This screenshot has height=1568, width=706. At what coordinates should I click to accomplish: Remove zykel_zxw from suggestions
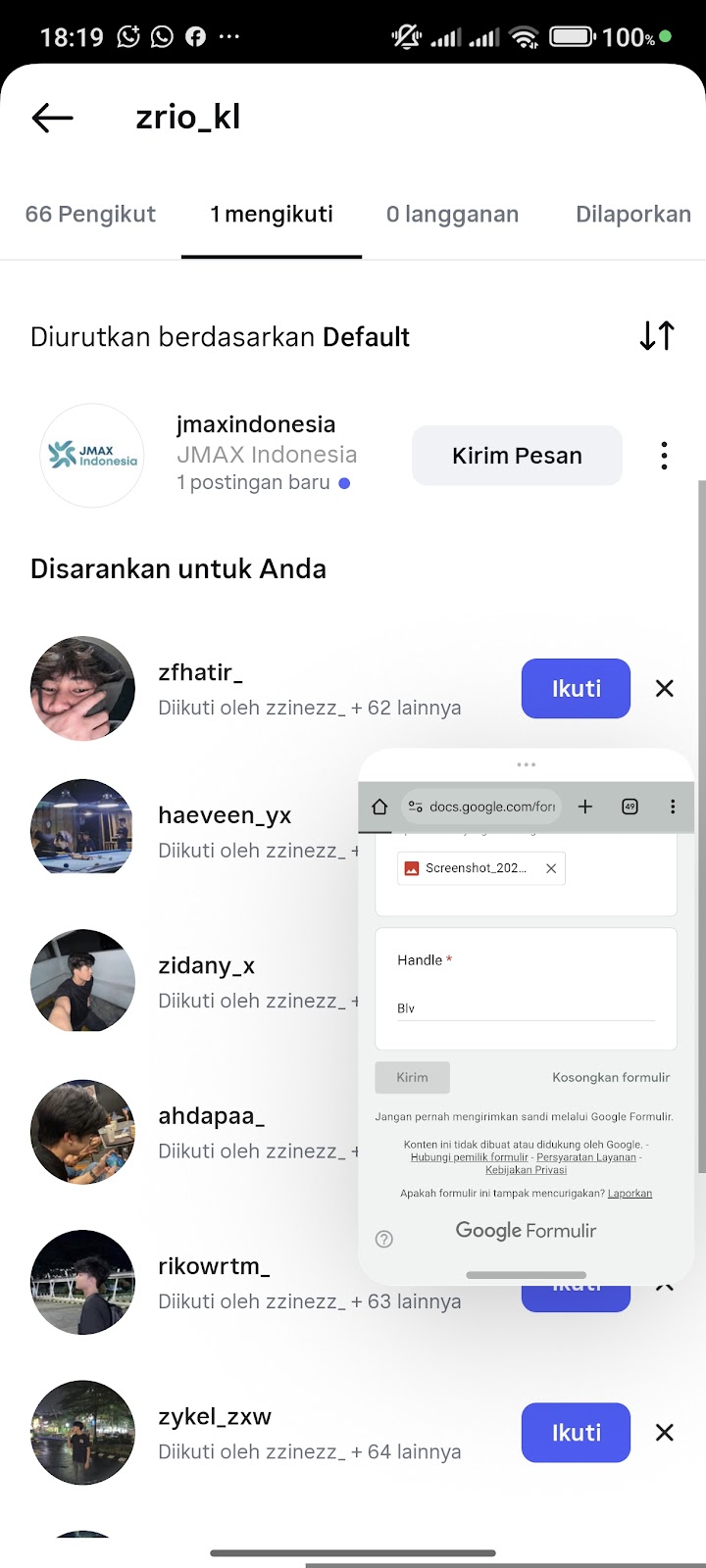point(664,1433)
